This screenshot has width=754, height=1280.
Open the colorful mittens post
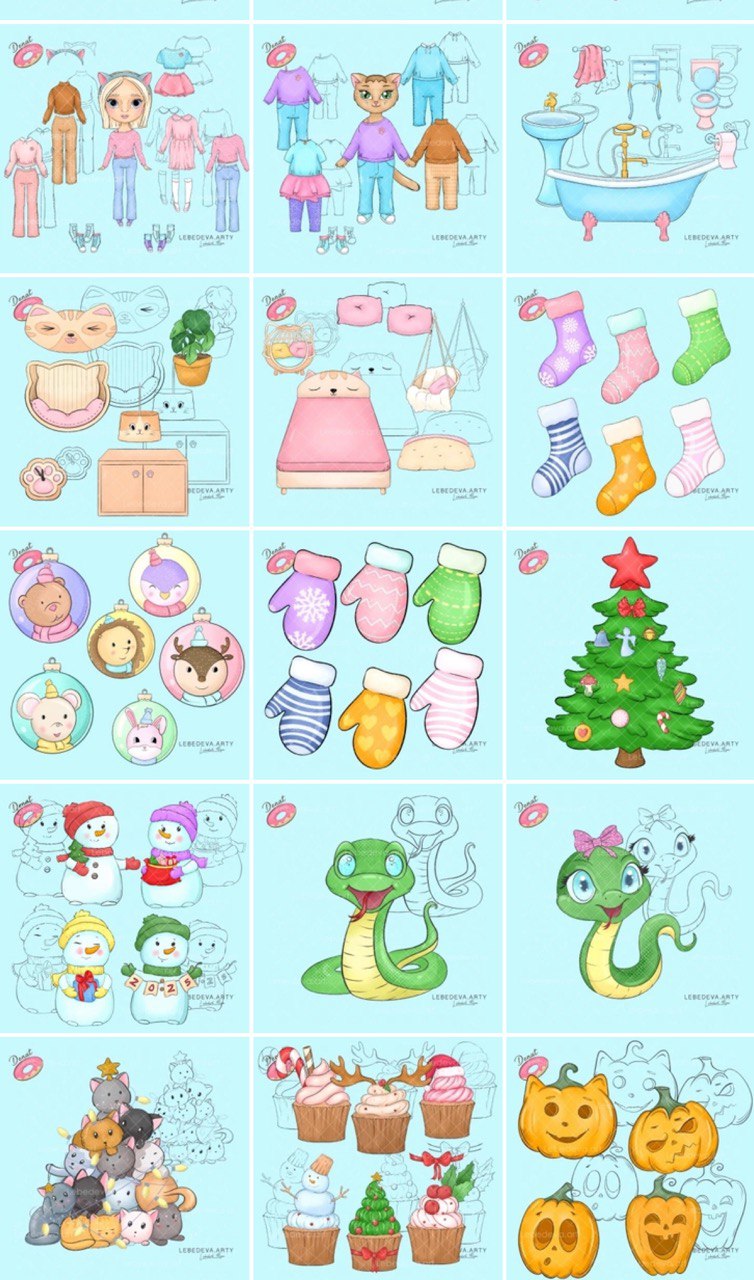pos(377,654)
